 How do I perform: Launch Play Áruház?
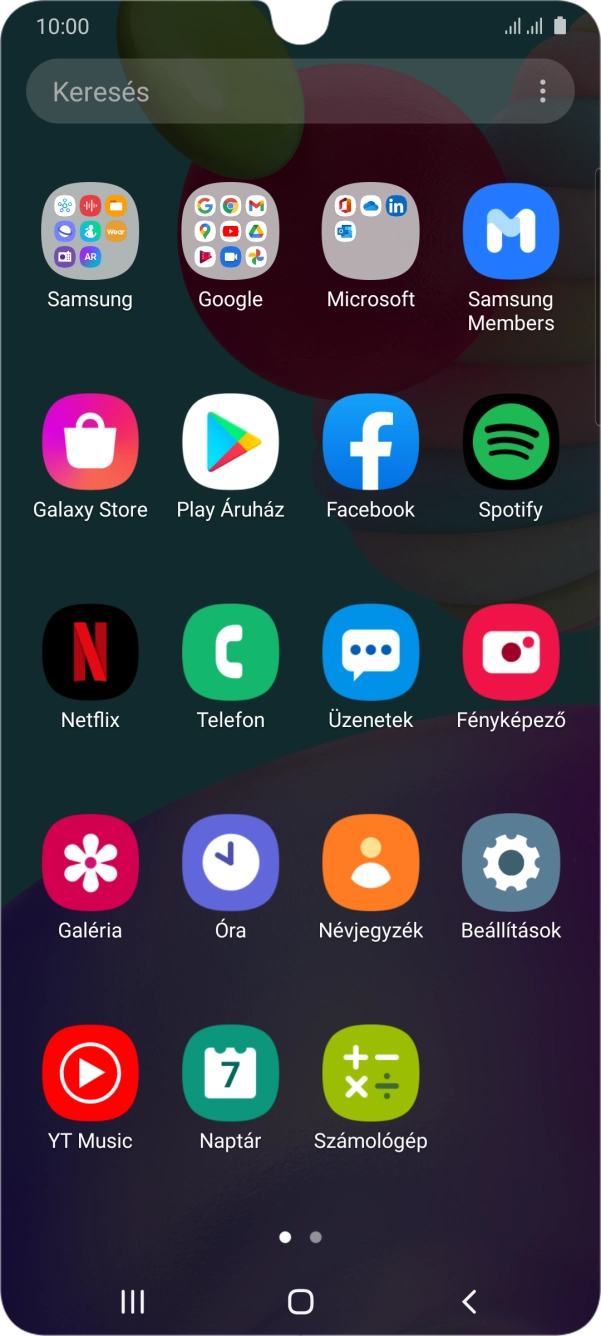[x=230, y=442]
